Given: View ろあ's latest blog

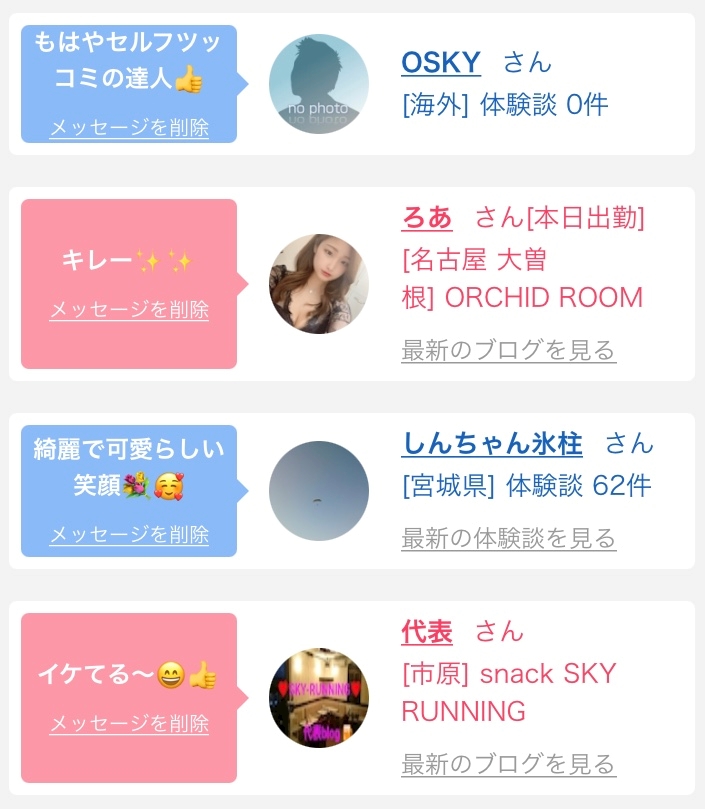Looking at the screenshot, I should coord(508,350).
